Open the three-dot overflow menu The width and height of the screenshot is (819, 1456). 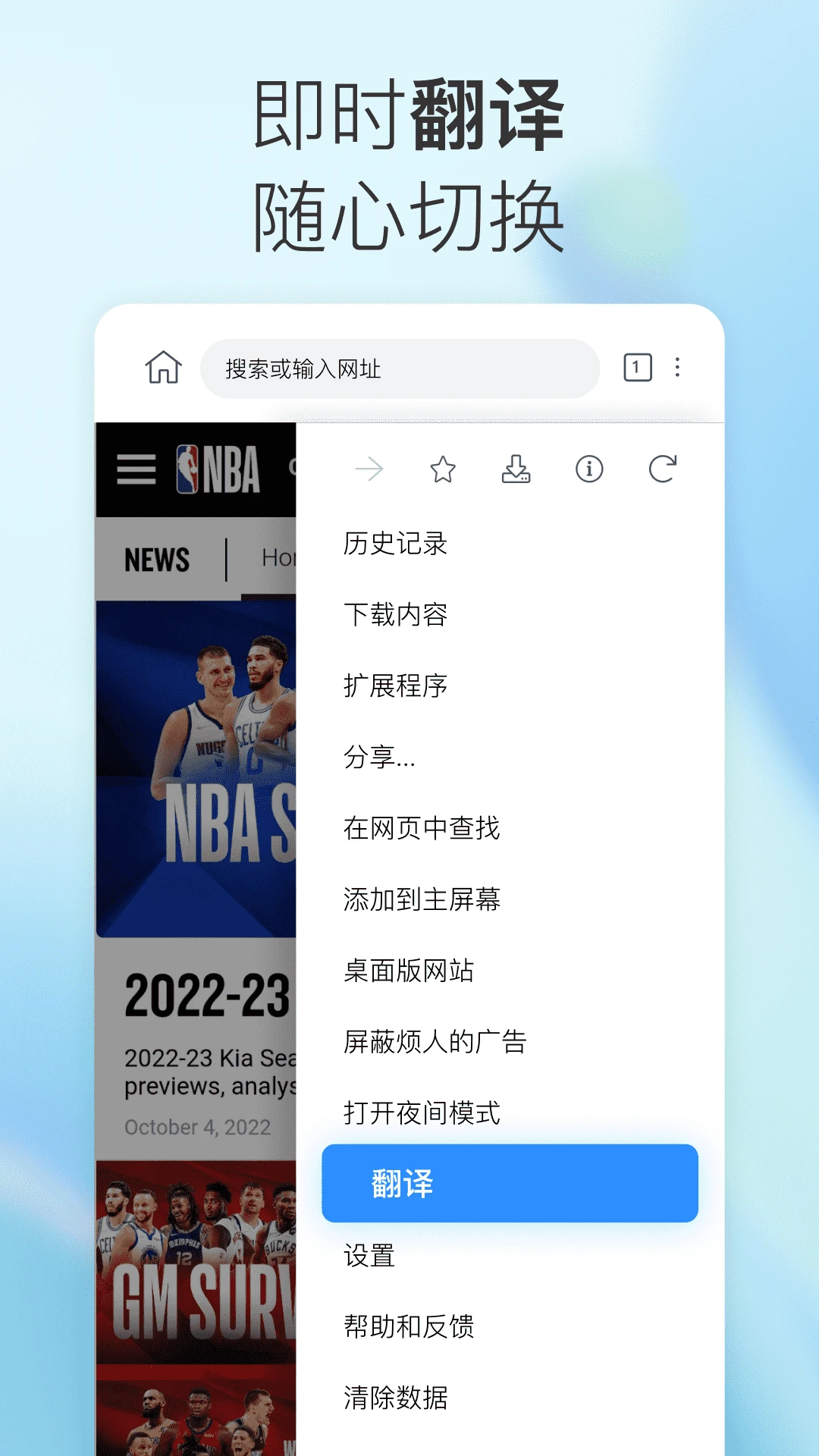pyautogui.click(x=677, y=367)
